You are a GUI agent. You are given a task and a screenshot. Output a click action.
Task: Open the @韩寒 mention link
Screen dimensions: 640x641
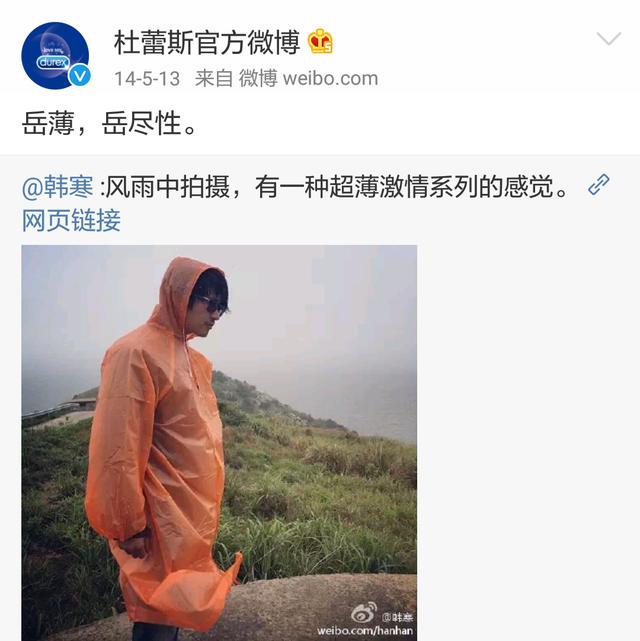coord(58,187)
